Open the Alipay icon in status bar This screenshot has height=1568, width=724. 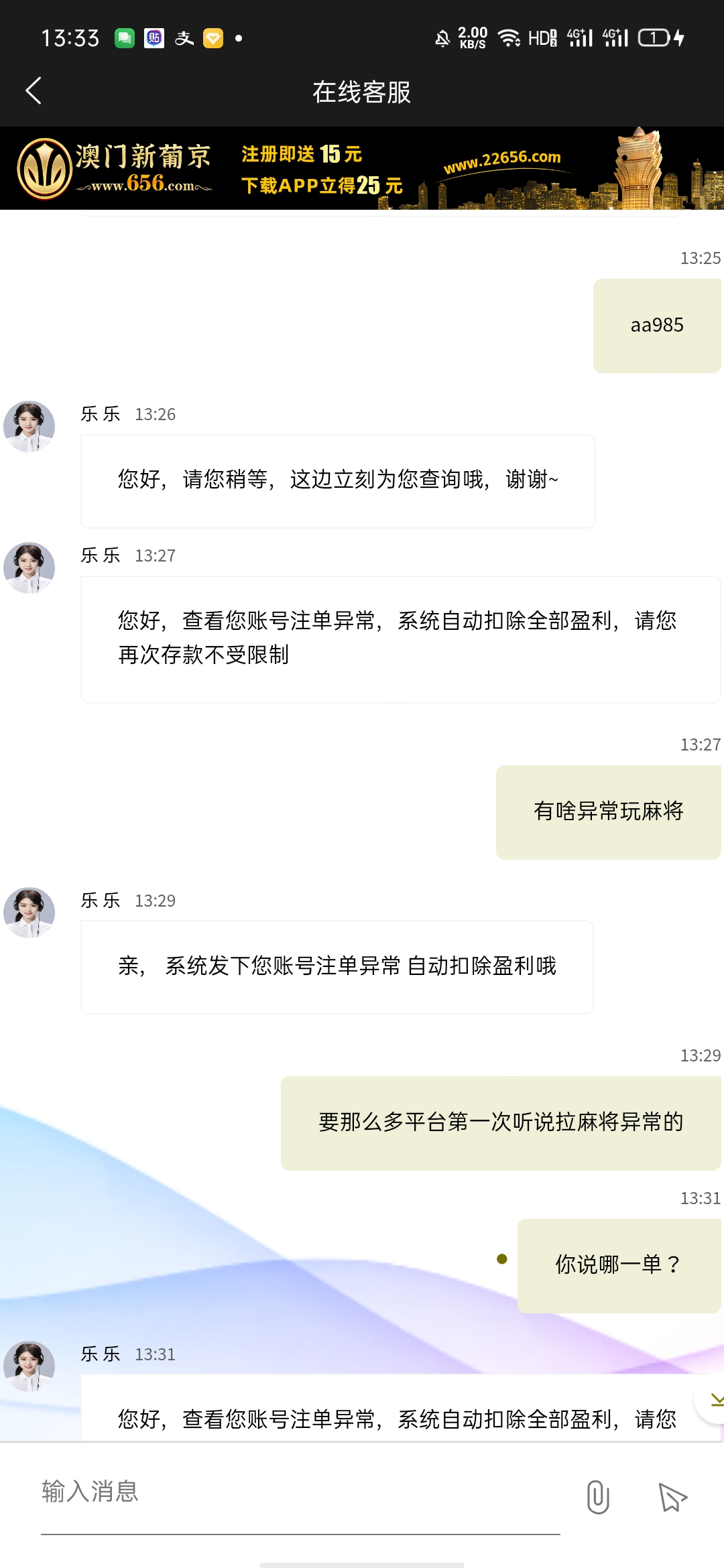[183, 38]
